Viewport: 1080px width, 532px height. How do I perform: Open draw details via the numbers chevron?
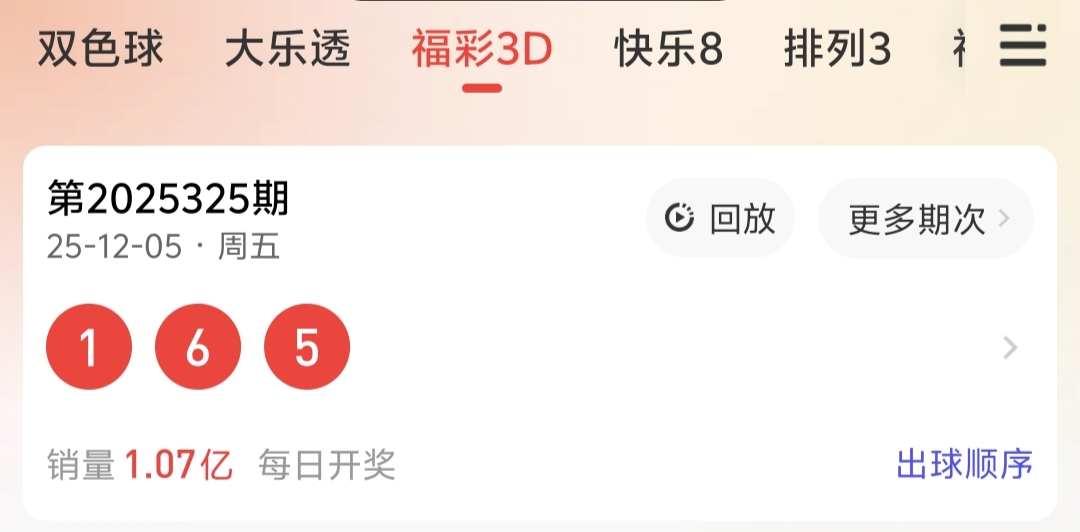1010,348
